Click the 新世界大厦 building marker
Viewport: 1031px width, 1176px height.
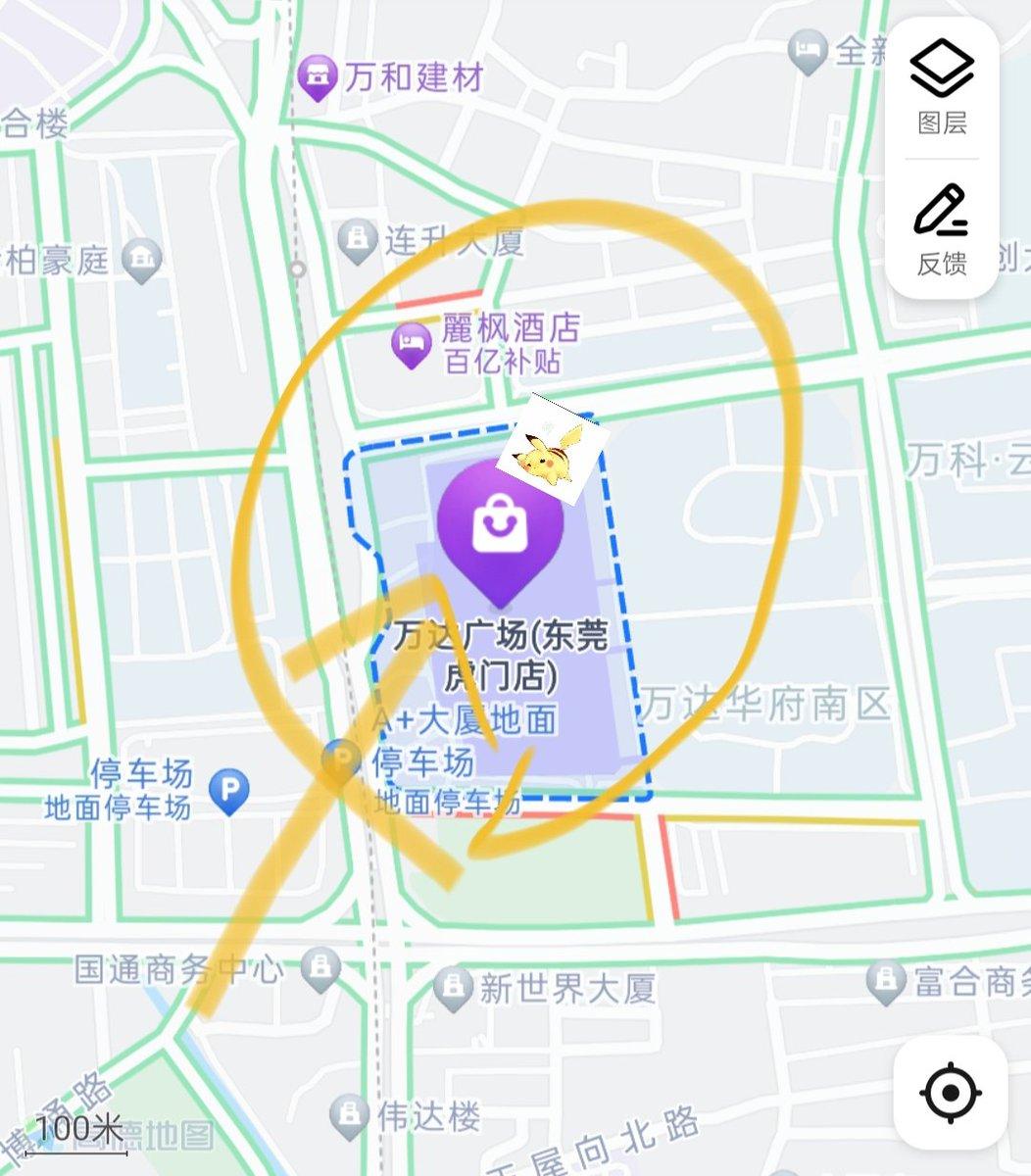(x=451, y=985)
